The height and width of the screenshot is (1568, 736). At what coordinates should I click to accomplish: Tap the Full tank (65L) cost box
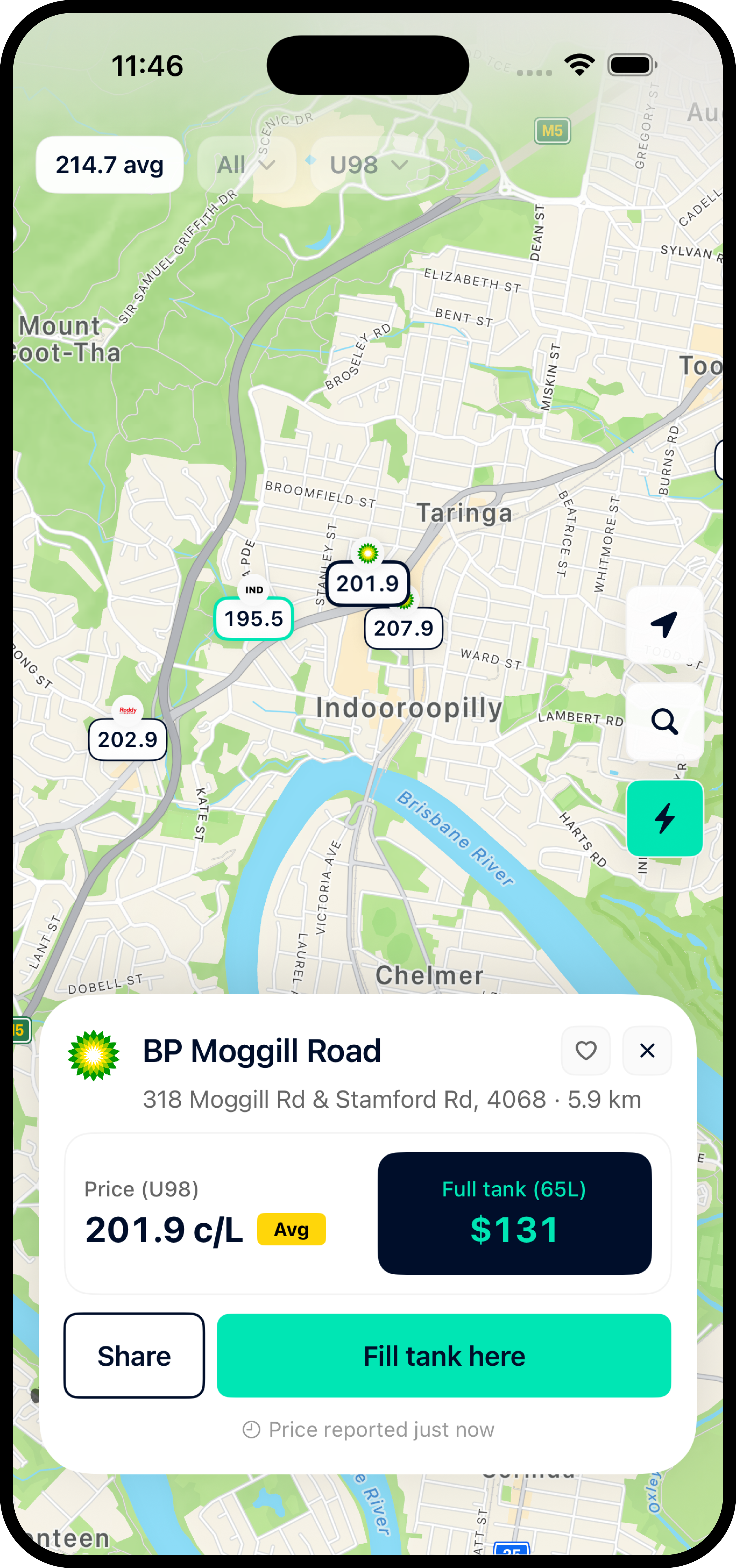pyautogui.click(x=515, y=1214)
